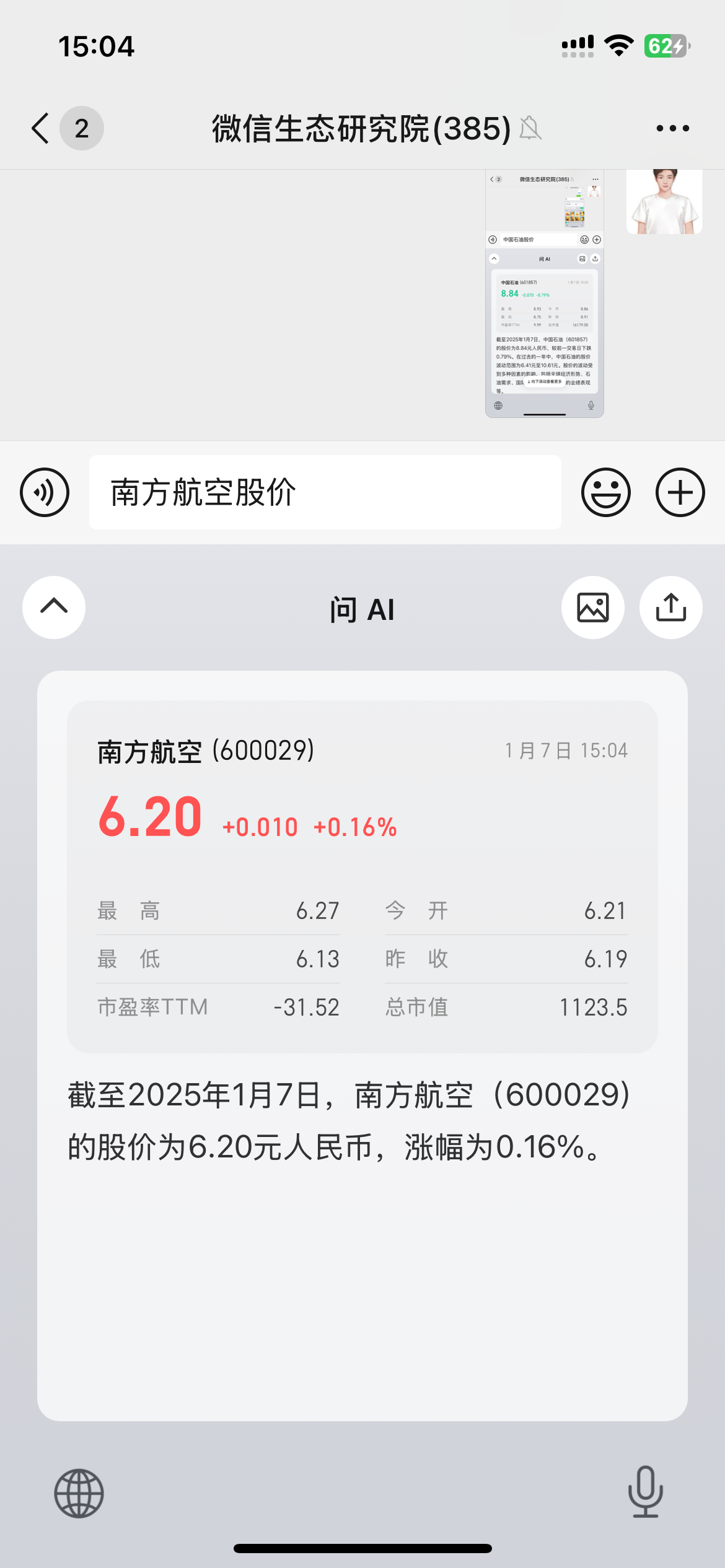Open the plus attachments menu
This screenshot has height=1568, width=725.
click(680, 492)
